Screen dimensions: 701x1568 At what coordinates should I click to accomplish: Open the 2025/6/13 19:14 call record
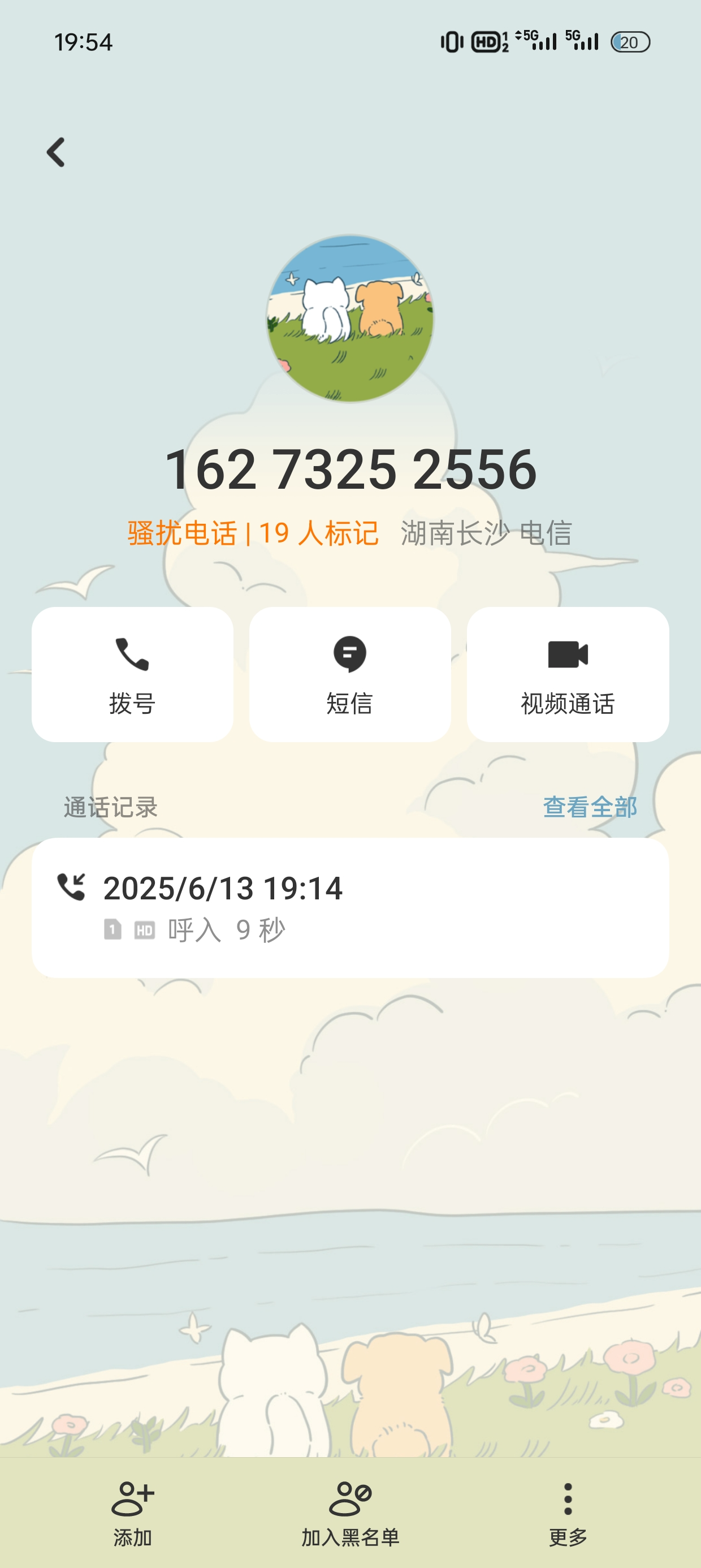[x=350, y=907]
